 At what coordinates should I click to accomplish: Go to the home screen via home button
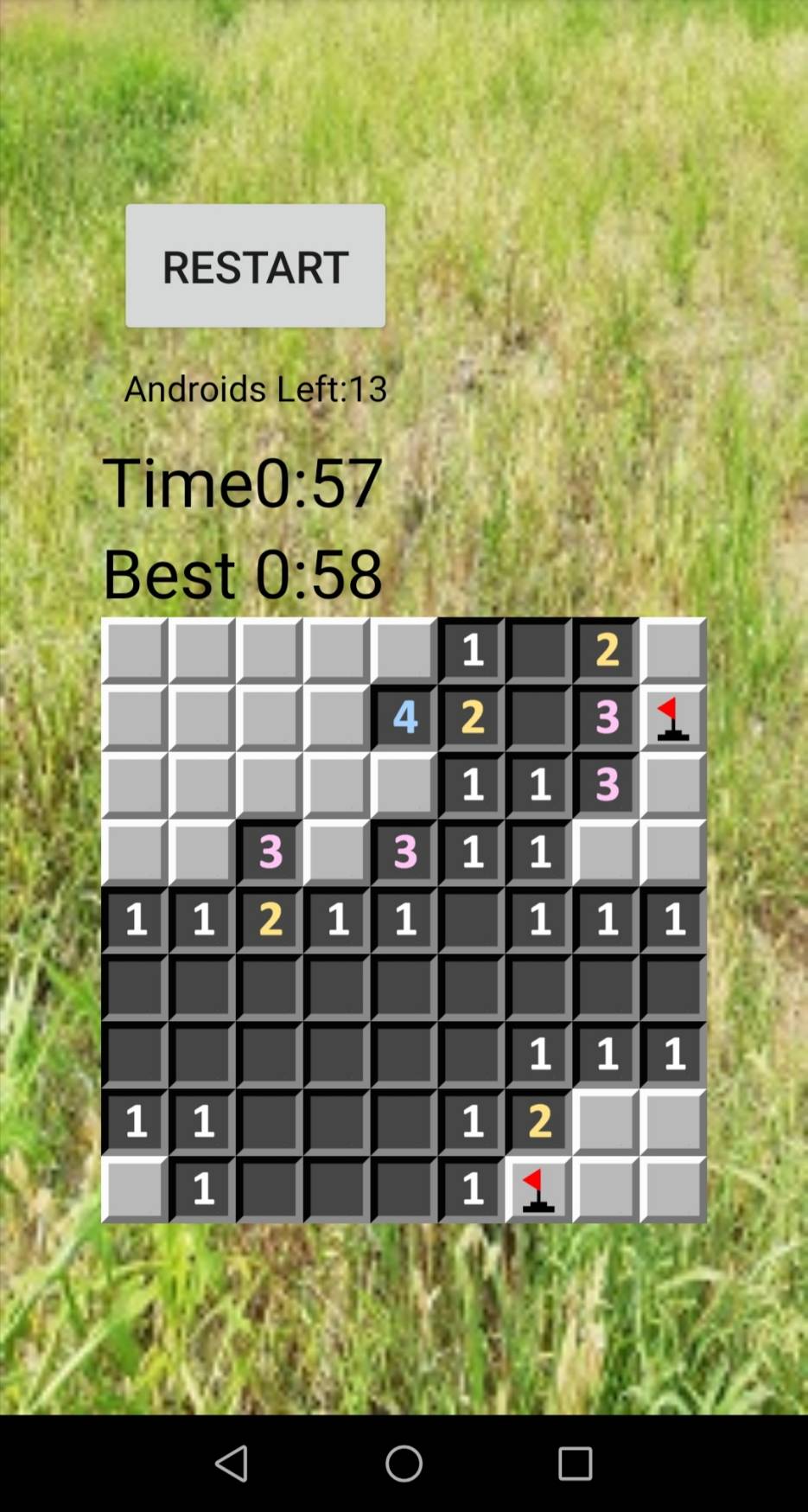click(x=404, y=1464)
